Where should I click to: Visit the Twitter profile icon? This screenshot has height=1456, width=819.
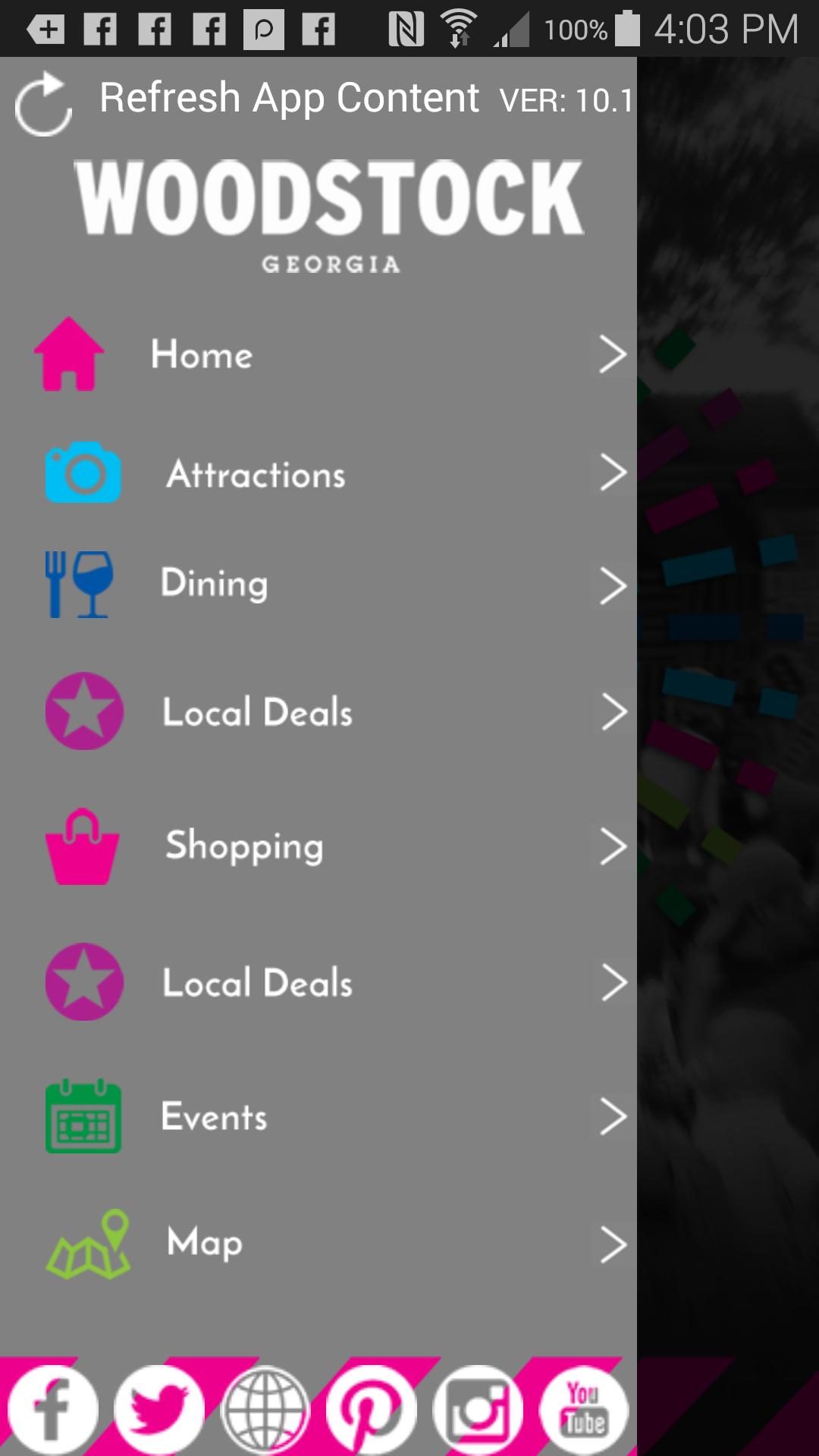tap(159, 1410)
